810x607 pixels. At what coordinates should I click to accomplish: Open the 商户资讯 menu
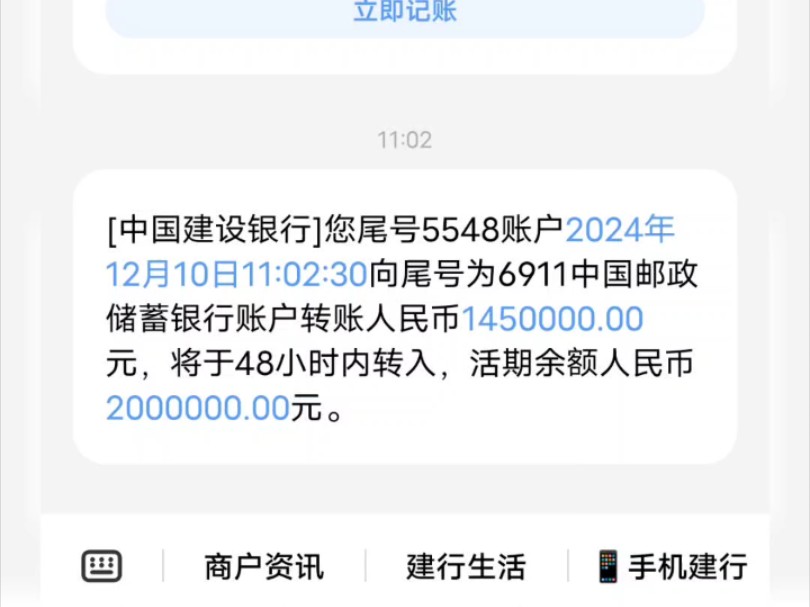tap(264, 566)
